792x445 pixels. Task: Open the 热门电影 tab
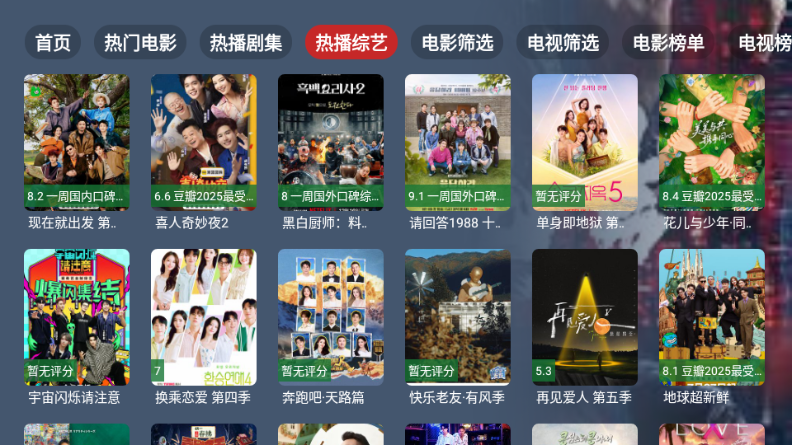click(x=140, y=43)
